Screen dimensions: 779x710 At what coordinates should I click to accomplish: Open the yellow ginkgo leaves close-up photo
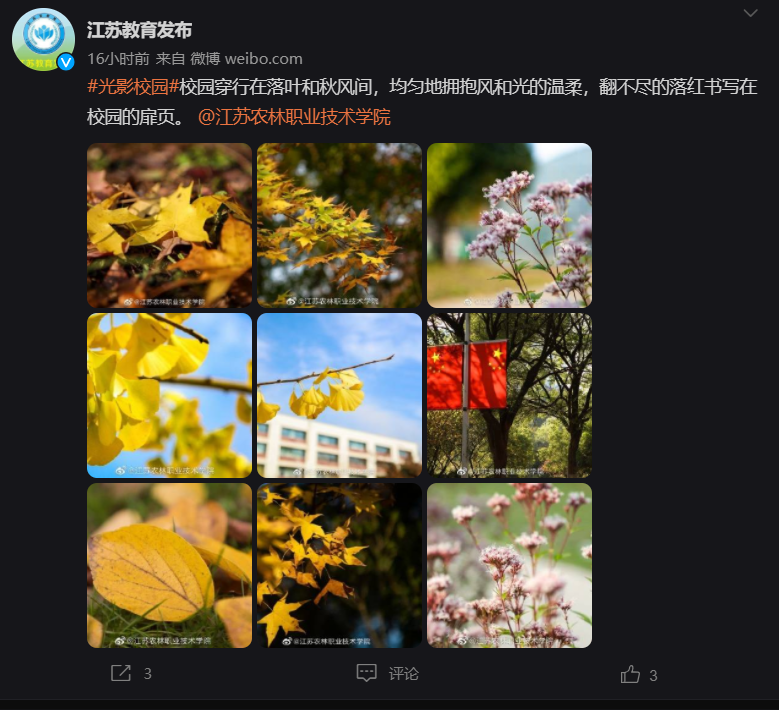(x=169, y=395)
